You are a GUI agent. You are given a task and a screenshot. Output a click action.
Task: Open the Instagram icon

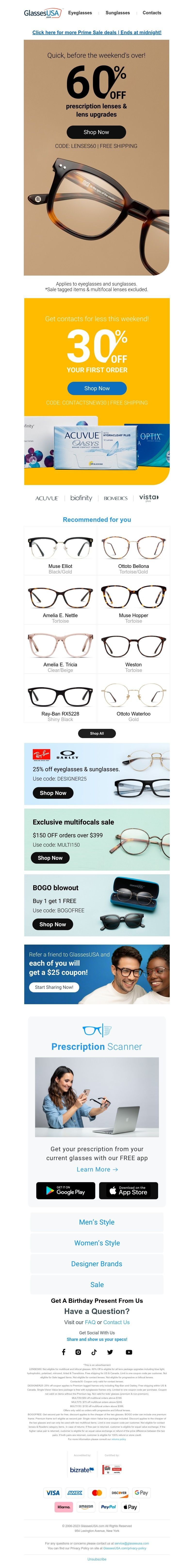click(78, 1353)
